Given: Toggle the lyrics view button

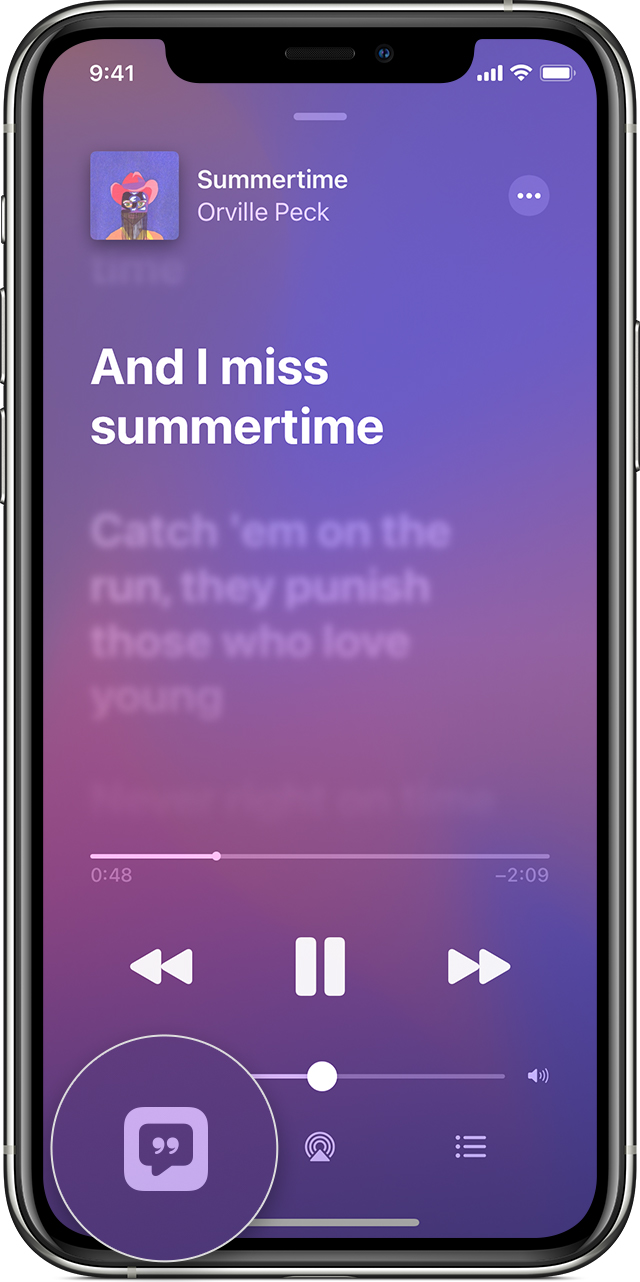Looking at the screenshot, I should click(166, 1149).
